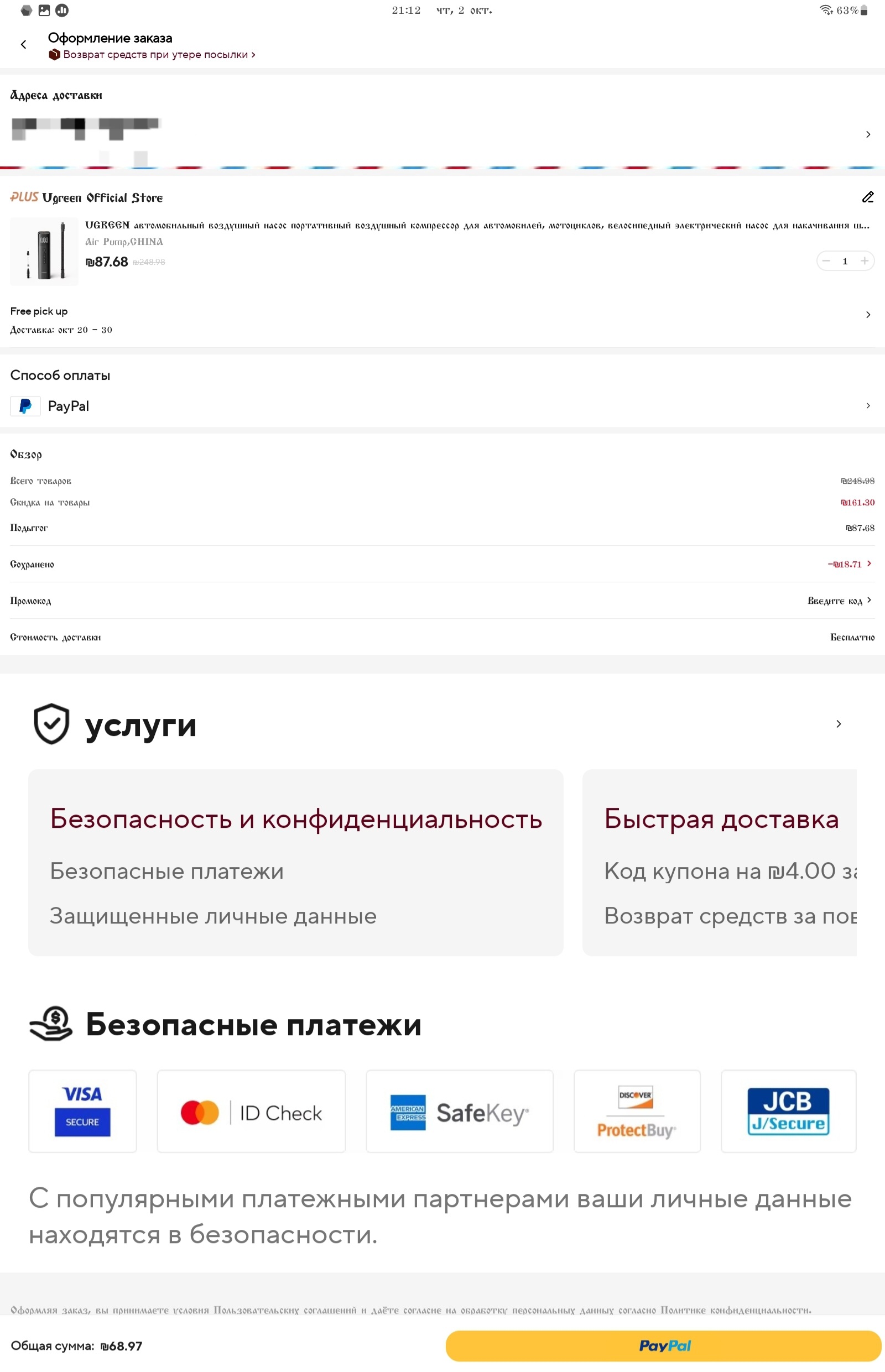Viewport: 885px width, 1372px height.
Task: Open the Security and privacy card
Action: pos(296,863)
